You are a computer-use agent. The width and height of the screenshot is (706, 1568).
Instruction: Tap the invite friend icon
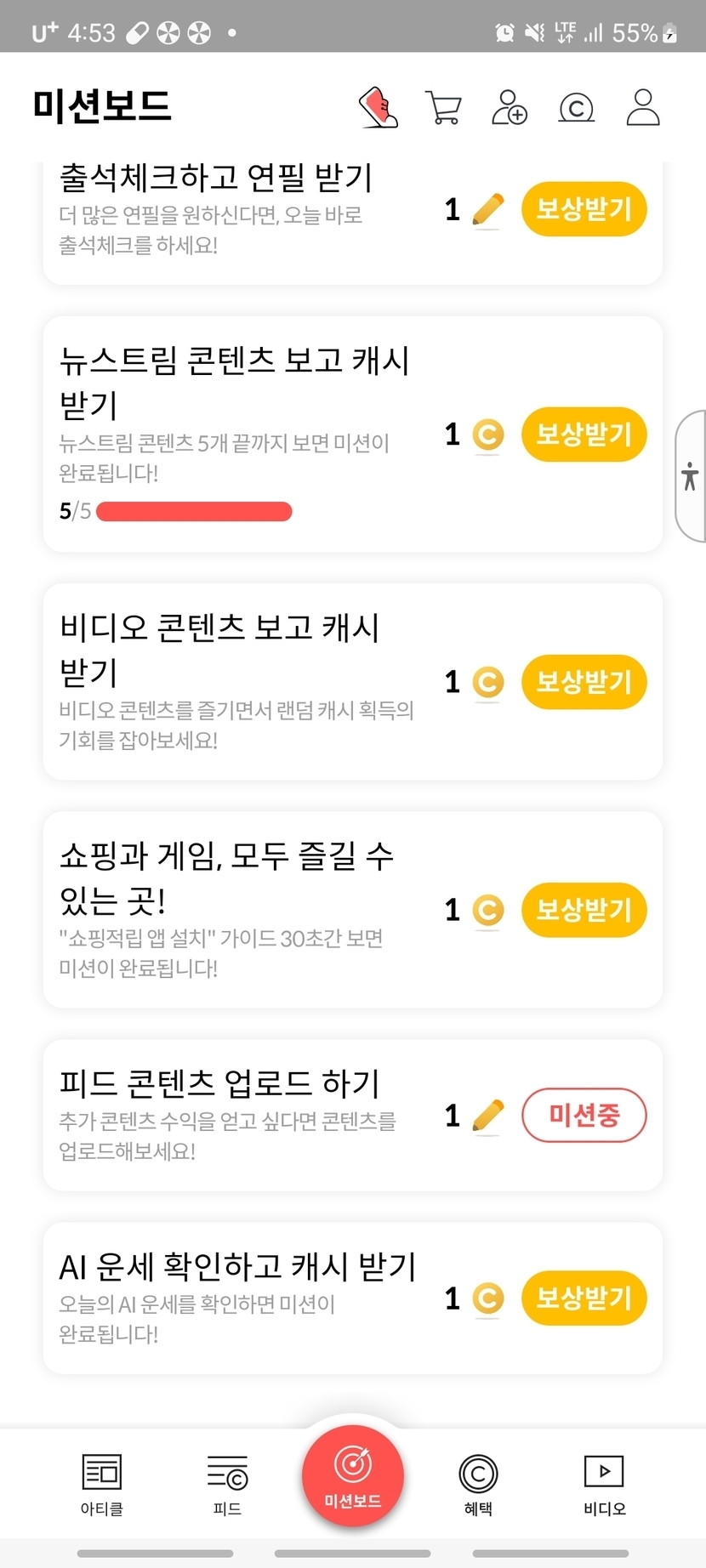coord(510,107)
